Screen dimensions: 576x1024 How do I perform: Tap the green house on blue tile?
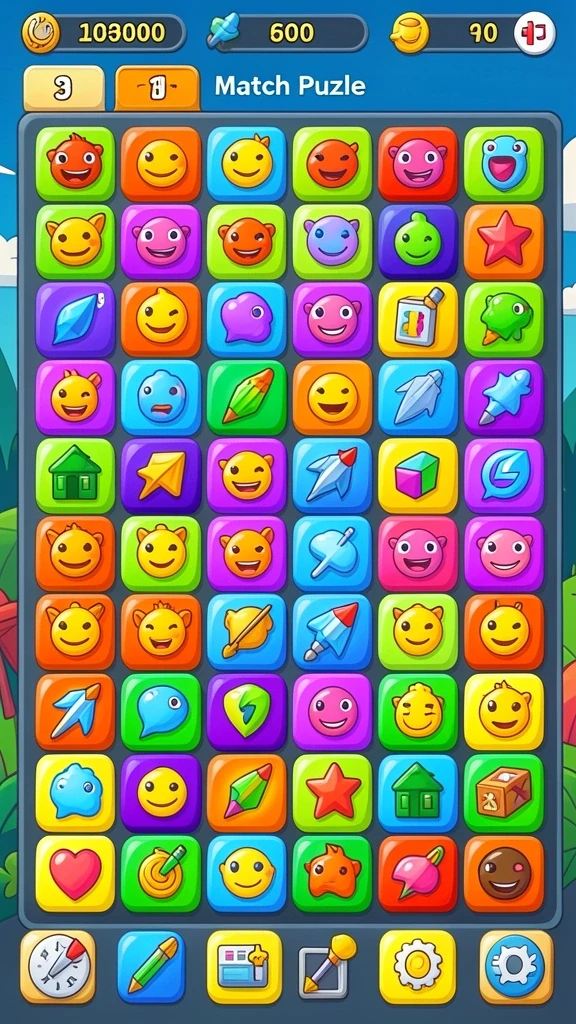(x=418, y=793)
